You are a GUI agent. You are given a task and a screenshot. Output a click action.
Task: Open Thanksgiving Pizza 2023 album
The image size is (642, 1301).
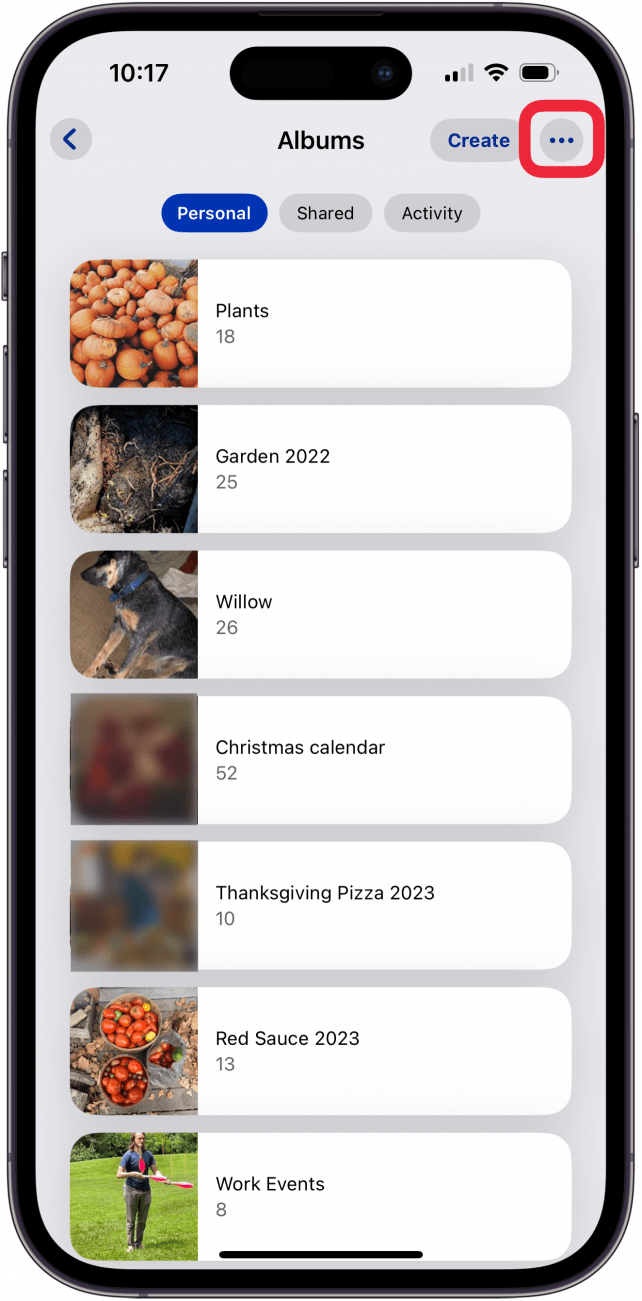[x=320, y=905]
